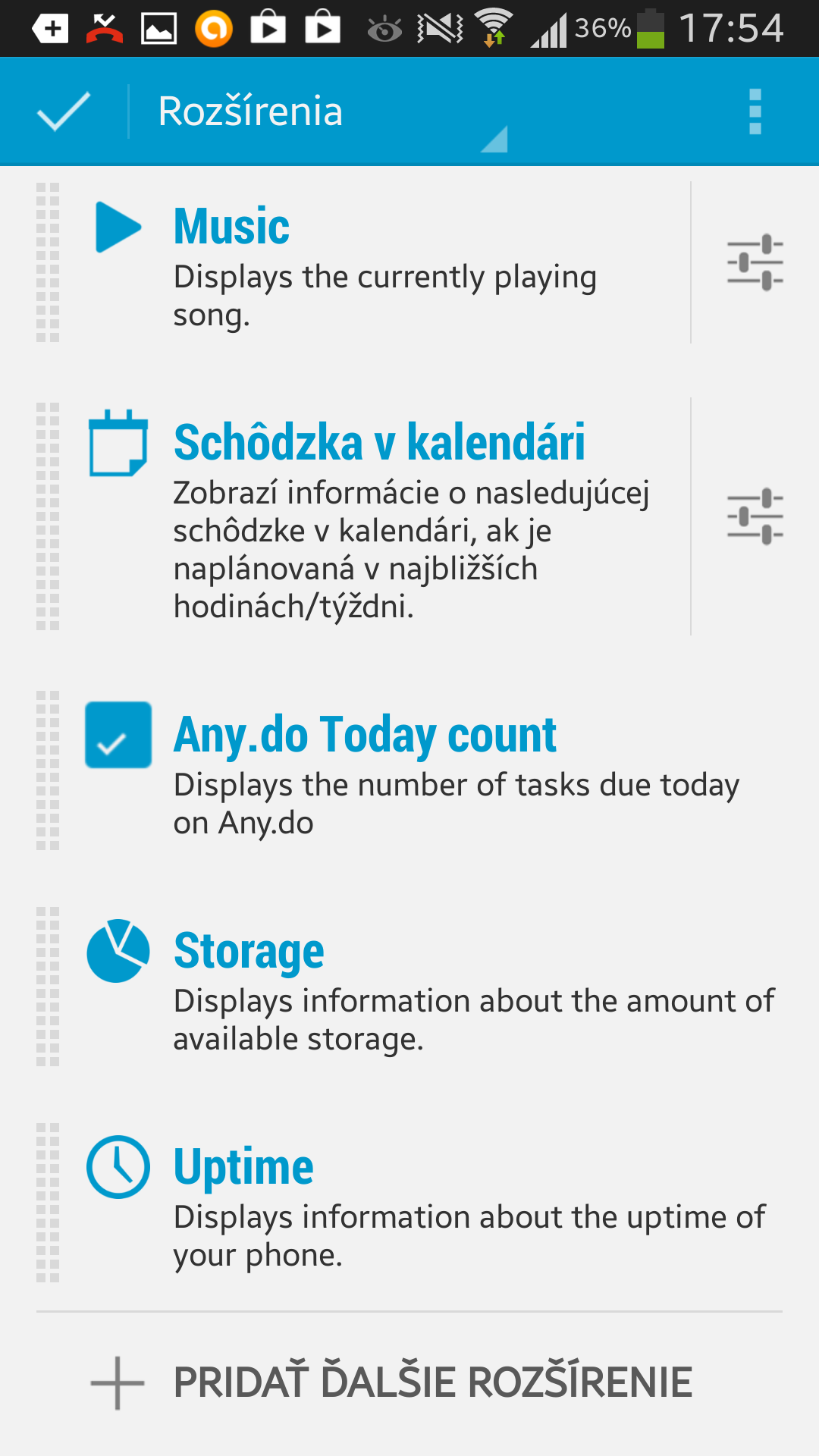Screen dimensions: 819x1456
Task: Open the overflow menu
Action: [x=755, y=111]
